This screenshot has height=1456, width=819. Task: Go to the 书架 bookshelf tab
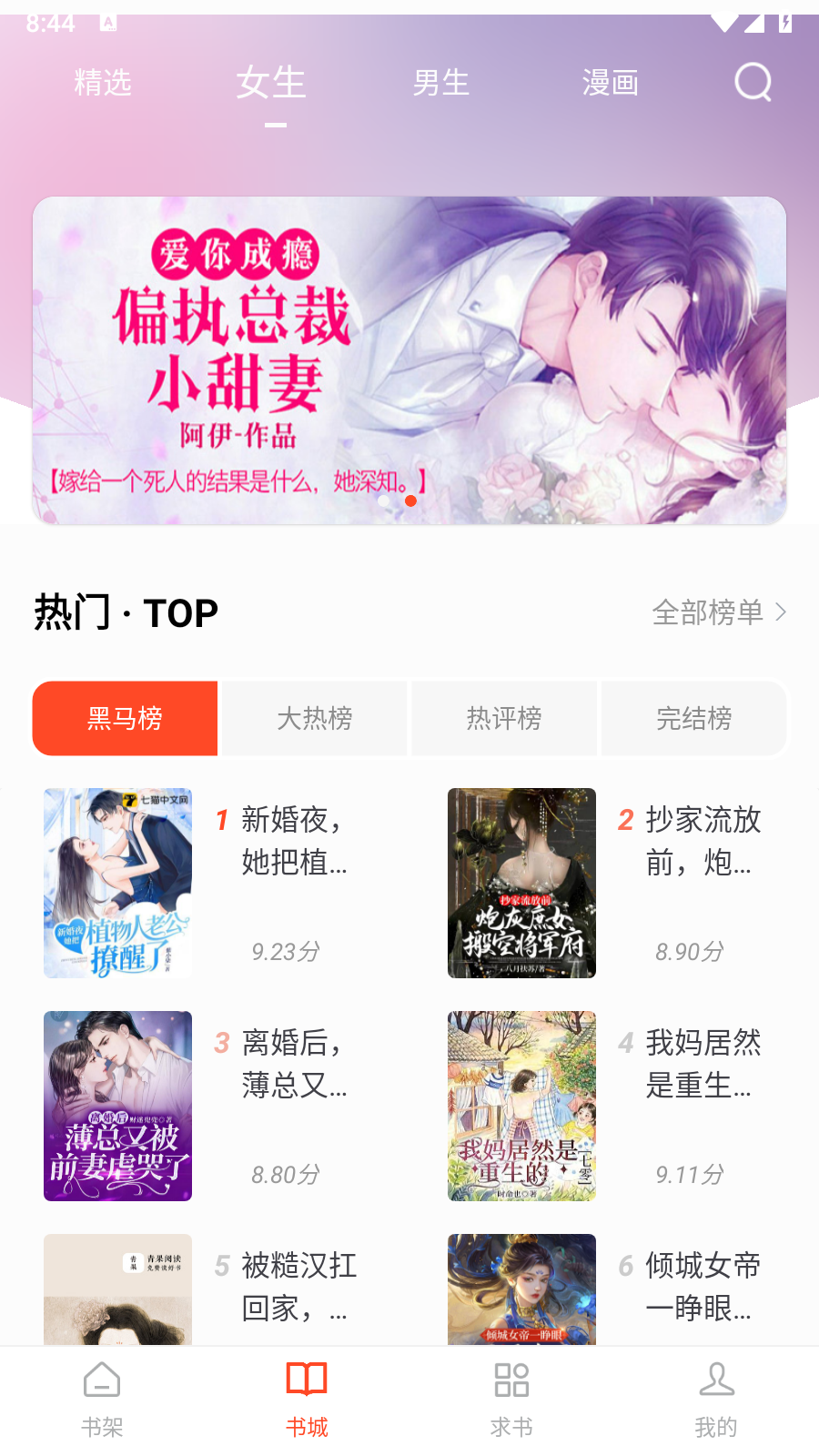pos(102,1400)
